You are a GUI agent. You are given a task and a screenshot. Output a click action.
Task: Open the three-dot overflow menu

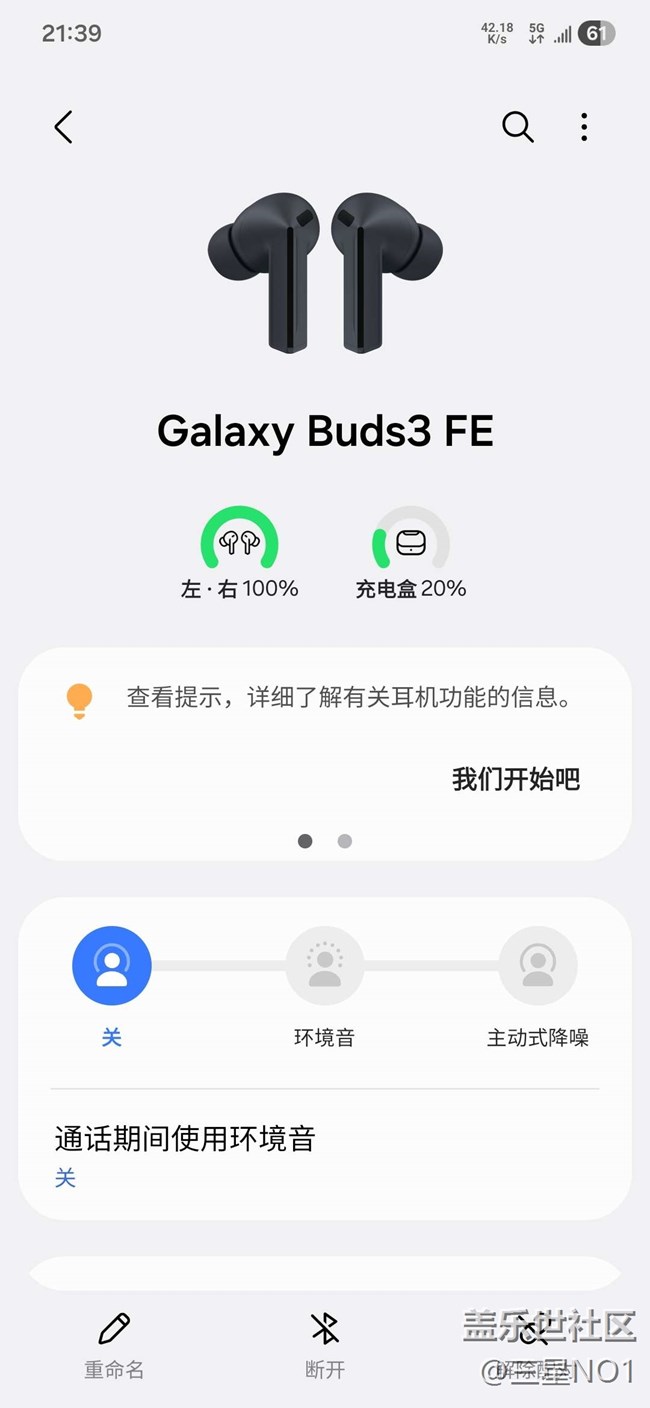click(584, 127)
